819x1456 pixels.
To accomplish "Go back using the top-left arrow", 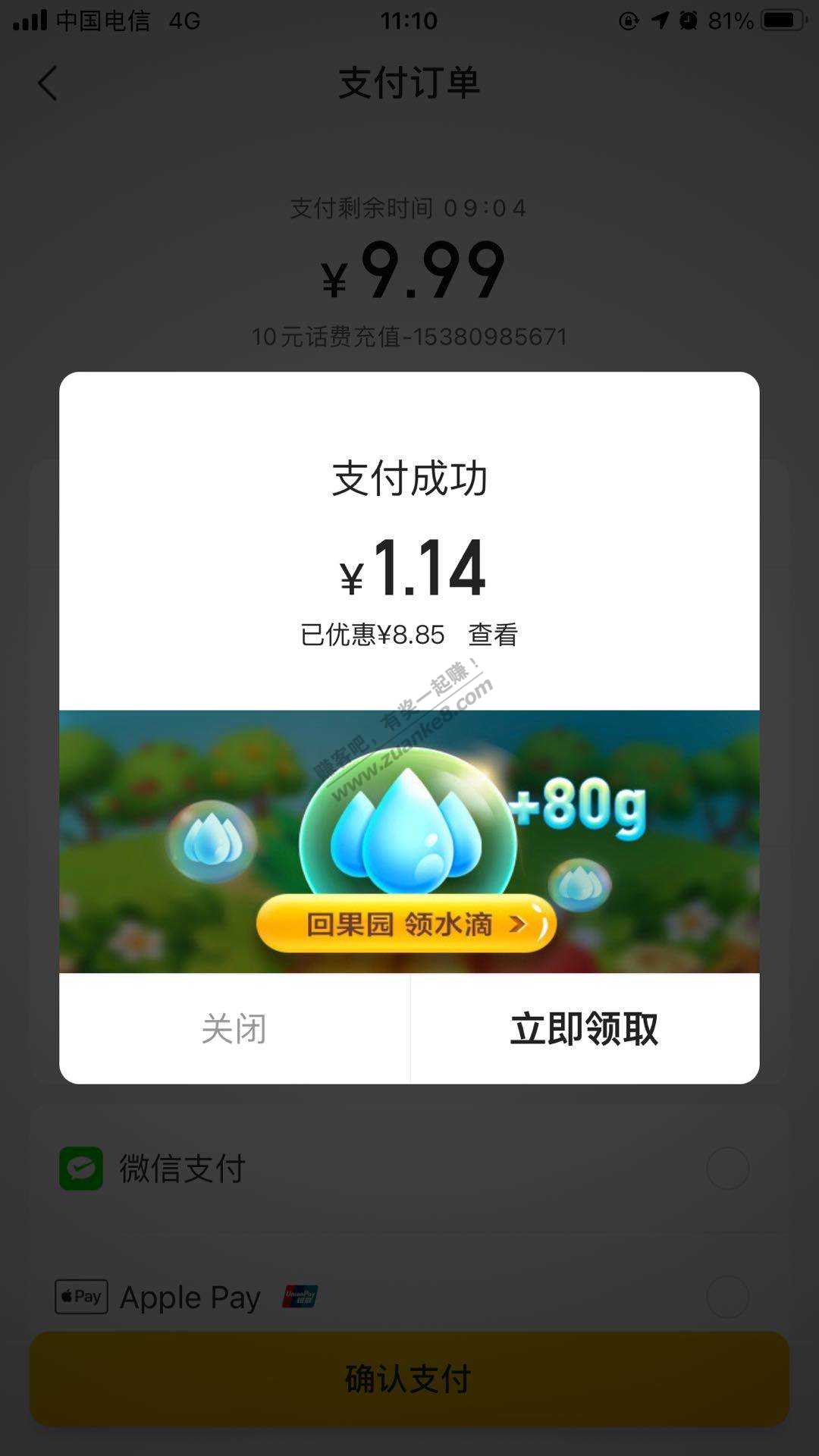I will coord(48,83).
